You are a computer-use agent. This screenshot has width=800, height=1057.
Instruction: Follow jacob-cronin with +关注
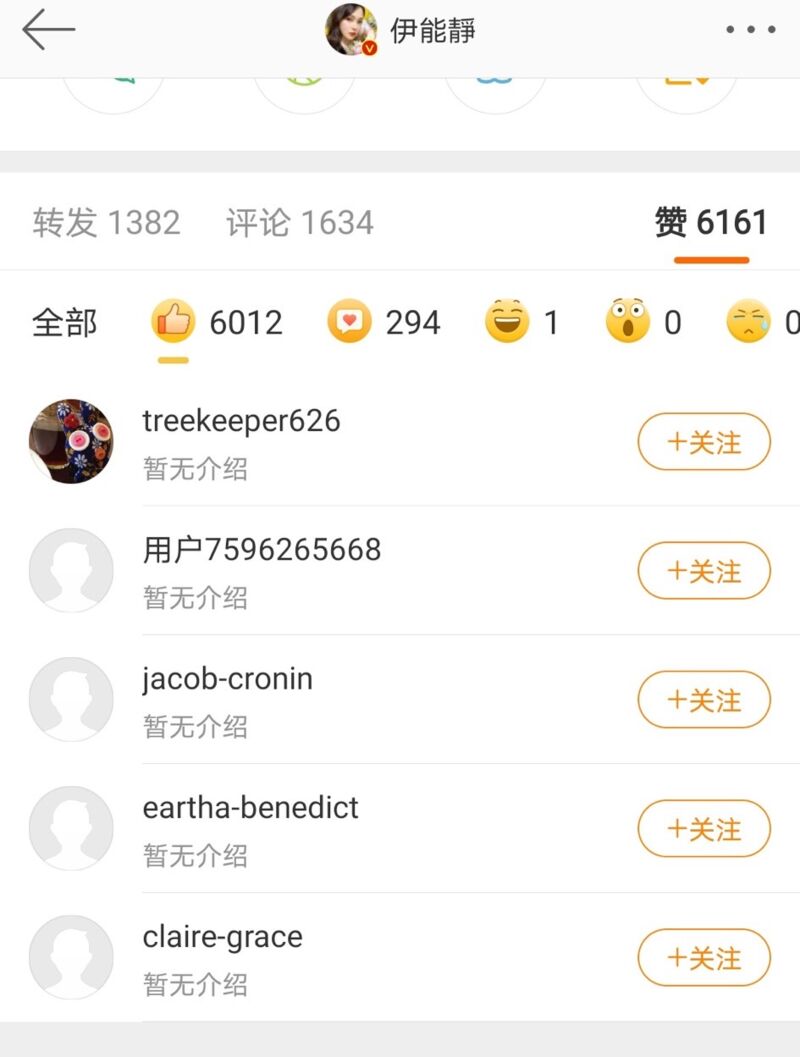(x=704, y=700)
